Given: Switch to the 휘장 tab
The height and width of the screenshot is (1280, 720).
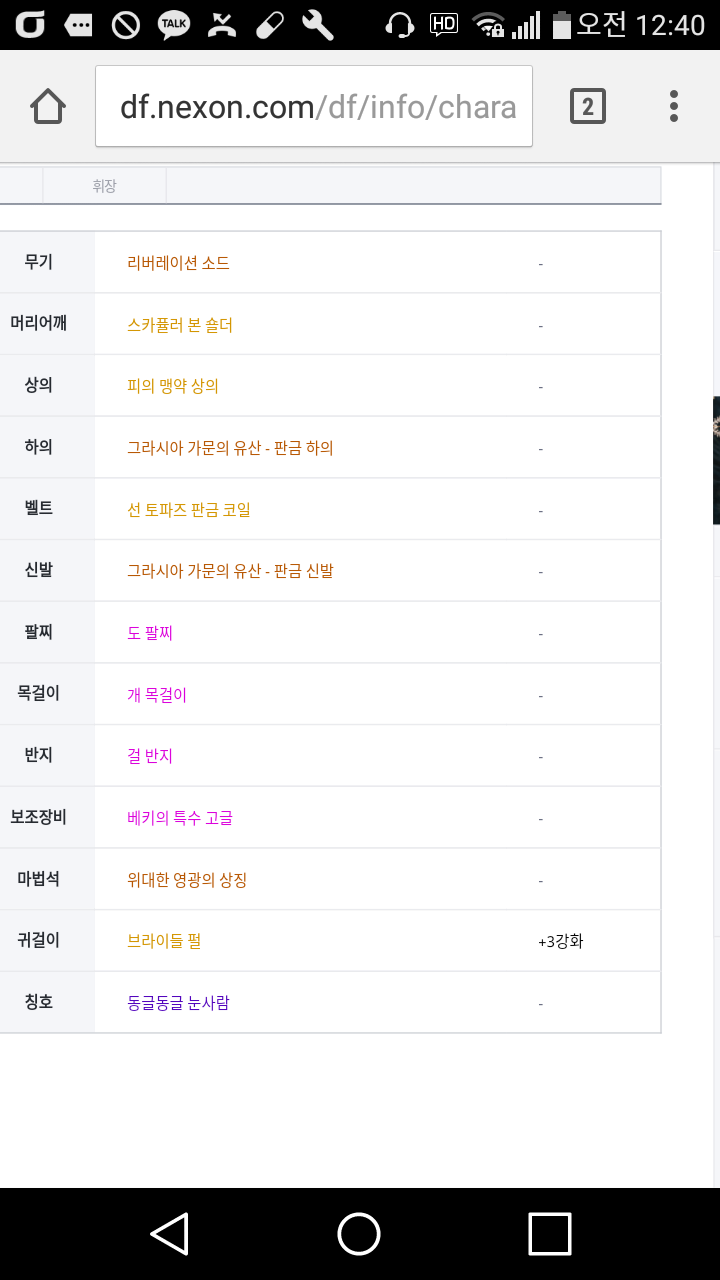Looking at the screenshot, I should (104, 186).
